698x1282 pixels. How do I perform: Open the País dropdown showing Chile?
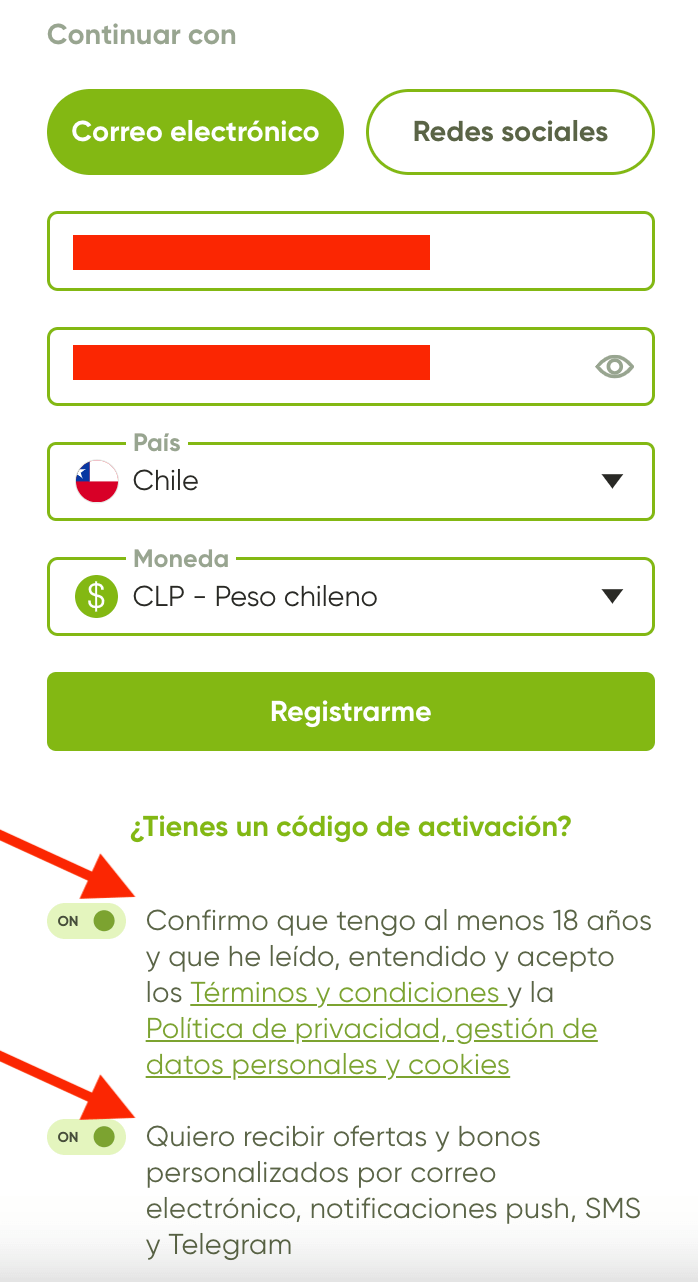(351, 481)
